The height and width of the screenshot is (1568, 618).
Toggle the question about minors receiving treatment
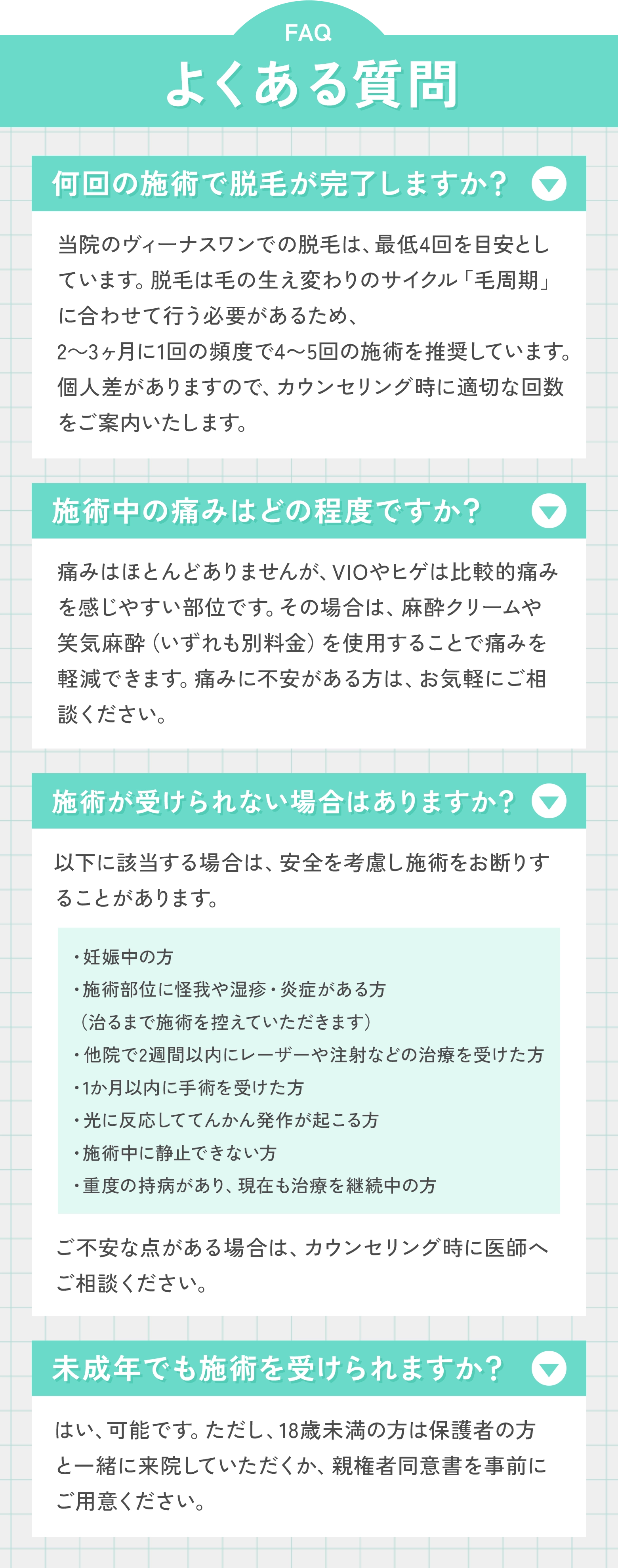coord(549,1368)
